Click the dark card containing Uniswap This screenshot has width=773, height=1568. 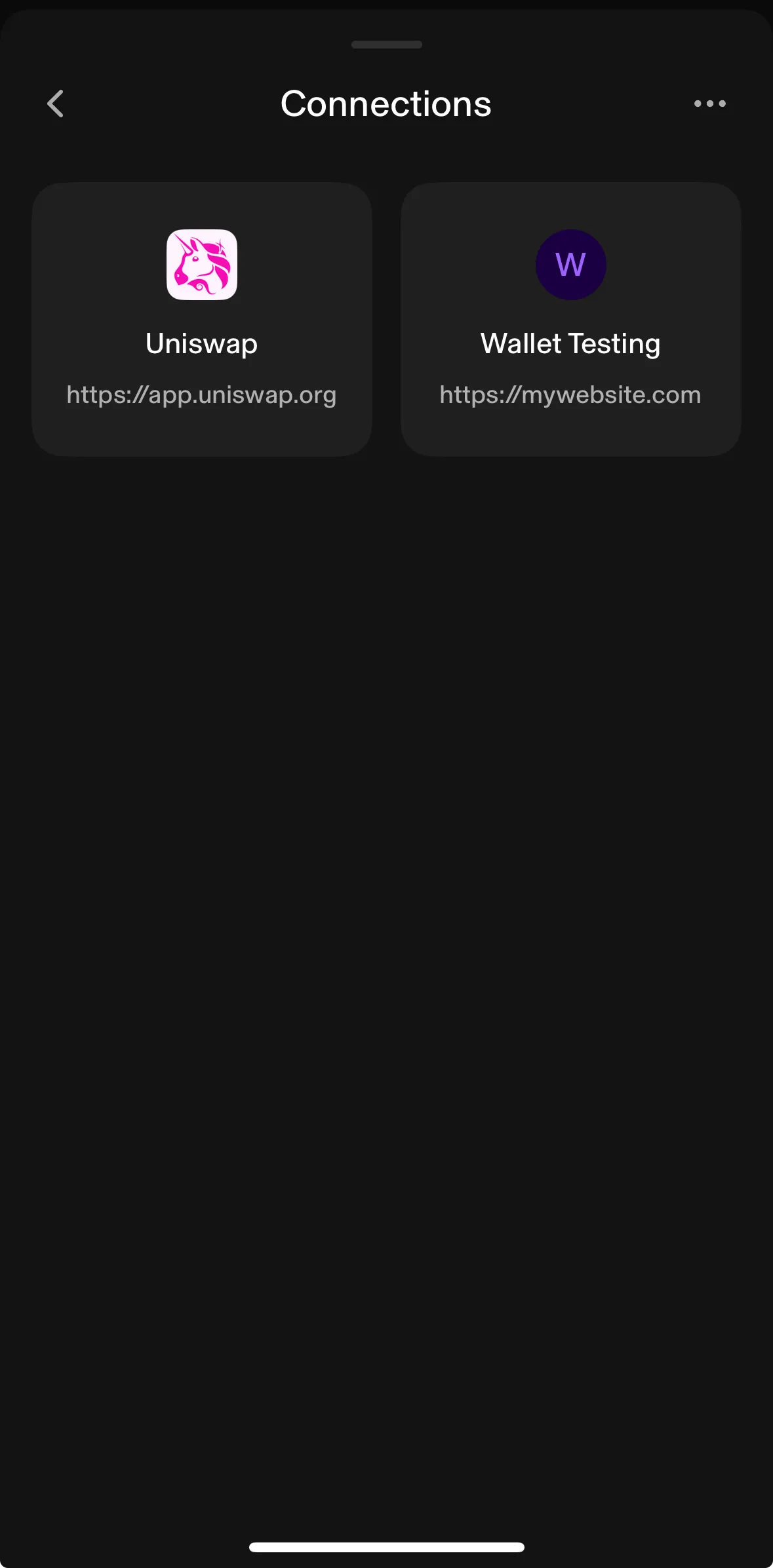(x=201, y=318)
